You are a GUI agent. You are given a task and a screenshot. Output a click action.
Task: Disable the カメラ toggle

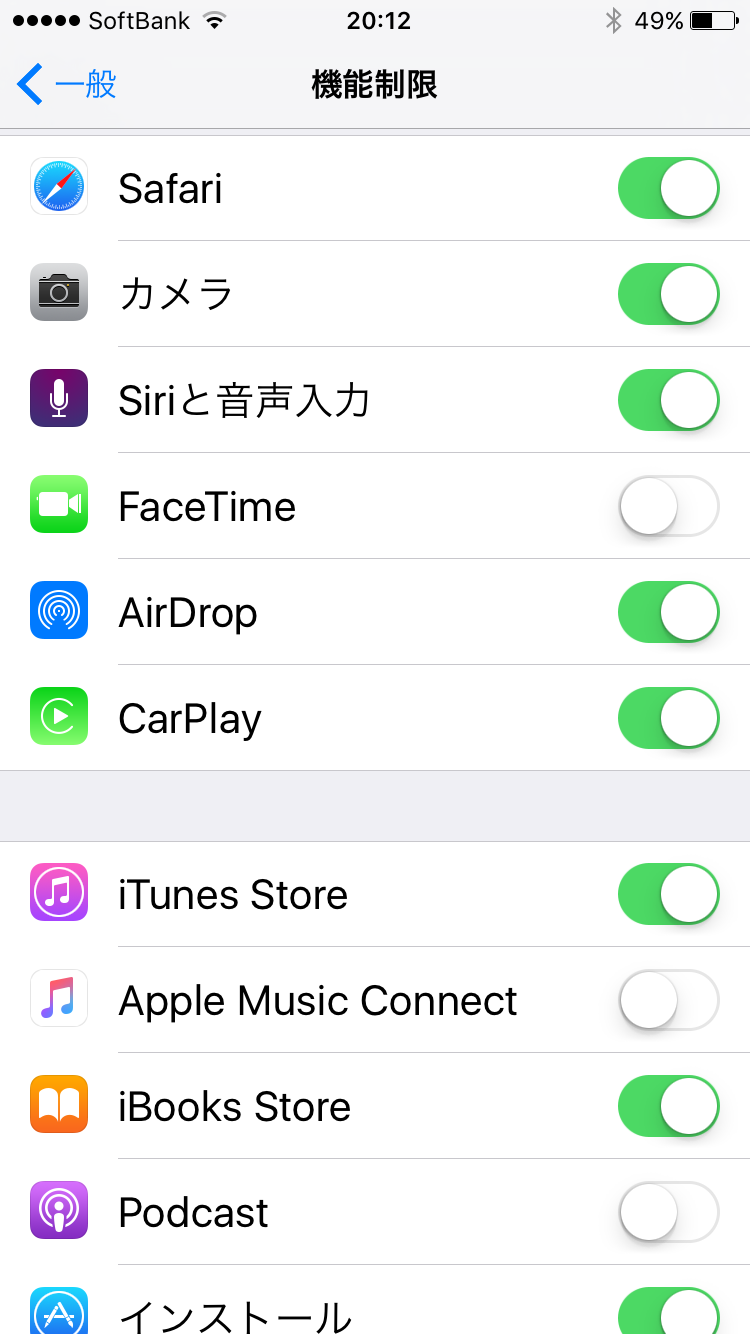pyautogui.click(x=669, y=294)
